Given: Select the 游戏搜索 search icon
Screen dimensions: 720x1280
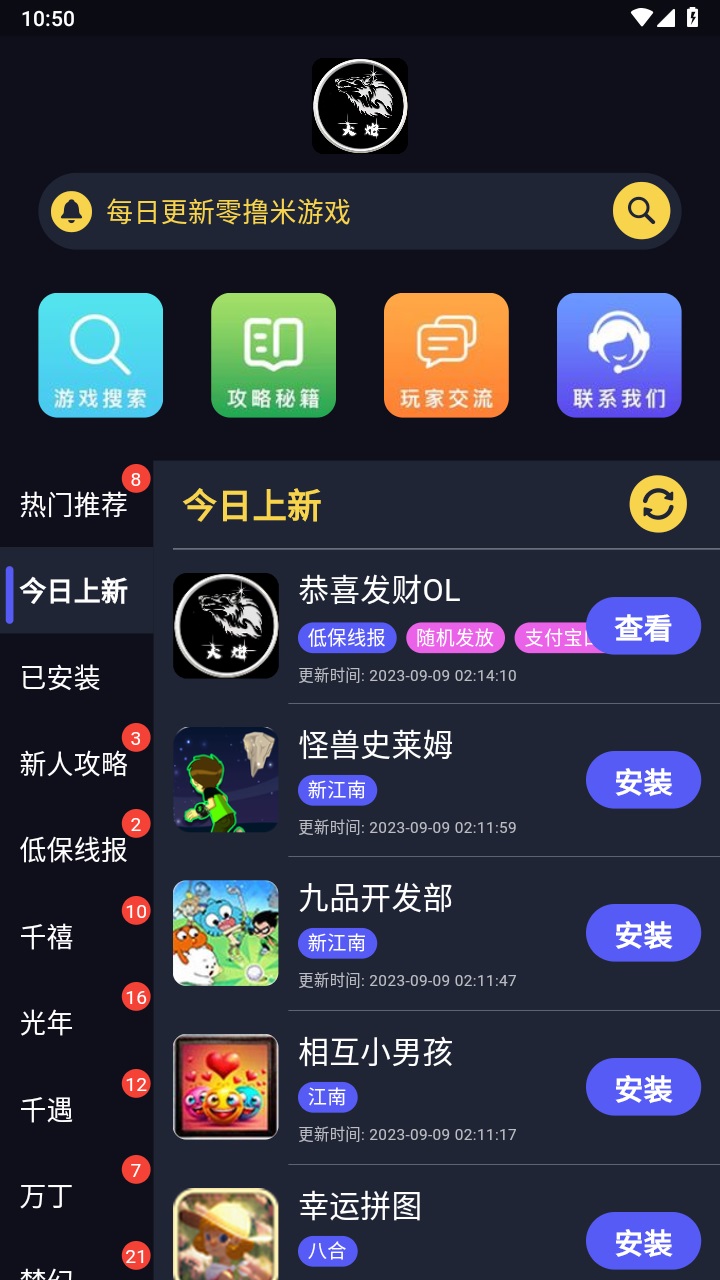Looking at the screenshot, I should (x=100, y=355).
